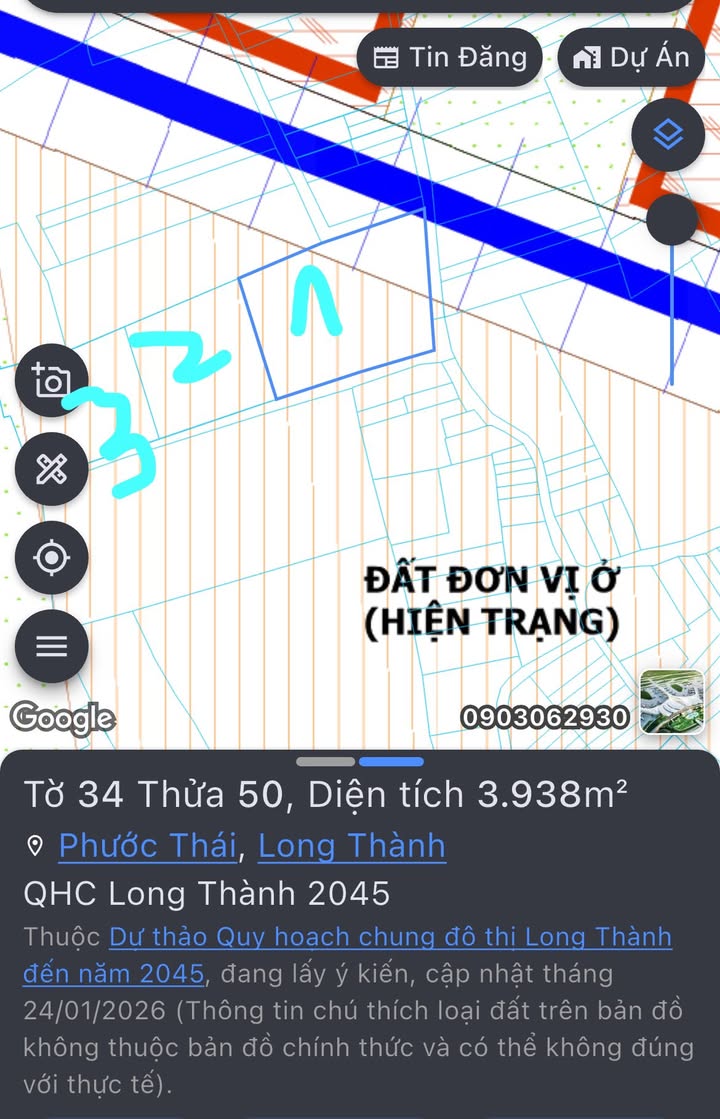720x1119 pixels.
Task: Center map on my location
Action: pyautogui.click(x=52, y=557)
